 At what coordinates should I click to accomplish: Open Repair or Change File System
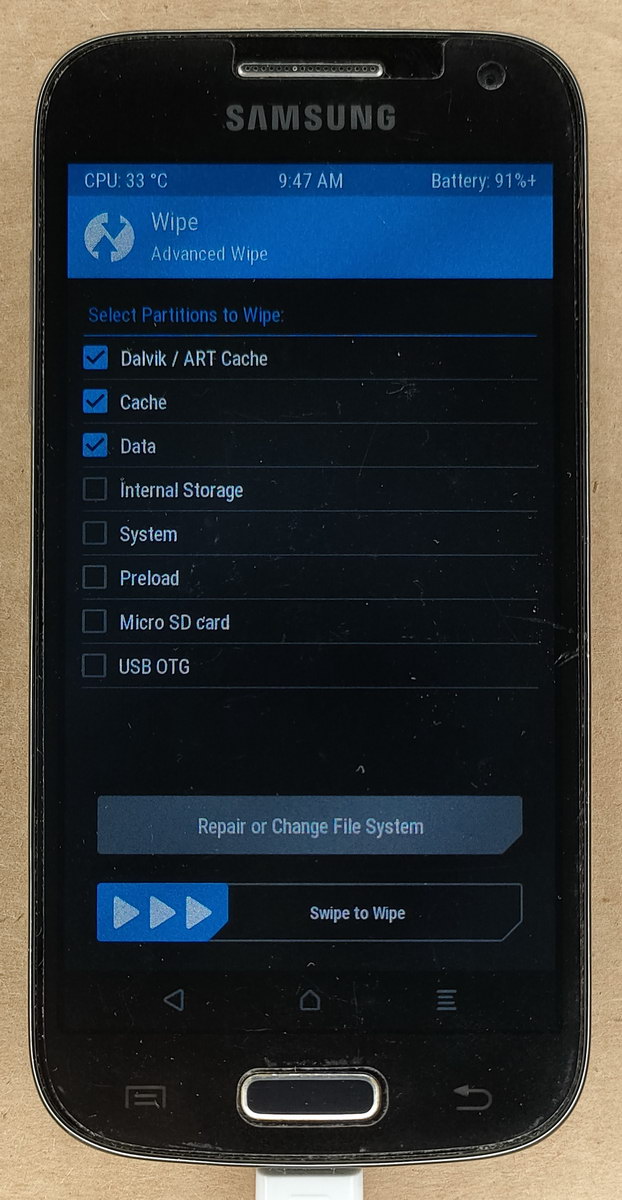point(310,826)
